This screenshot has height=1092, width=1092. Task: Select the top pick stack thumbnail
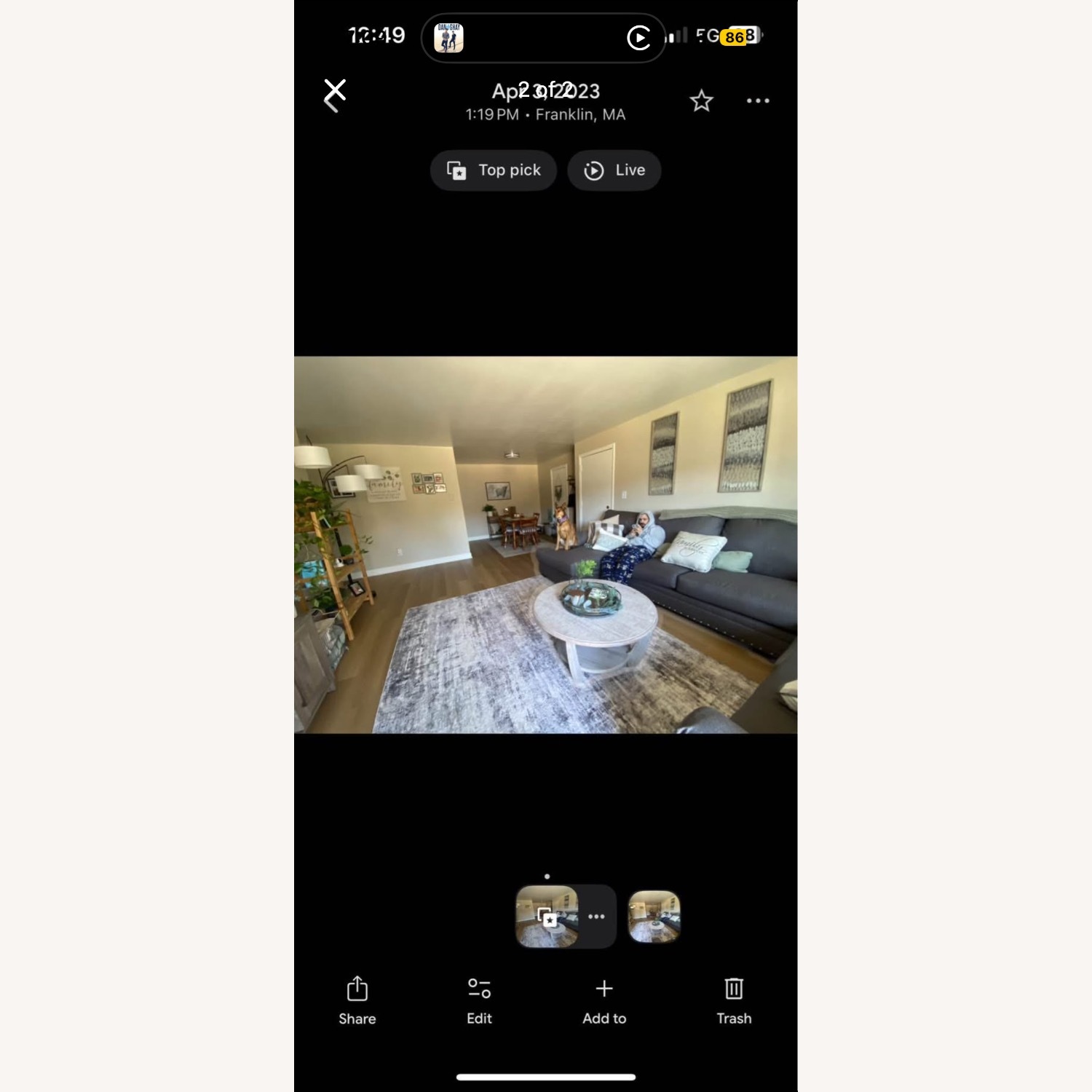pyautogui.click(x=547, y=917)
